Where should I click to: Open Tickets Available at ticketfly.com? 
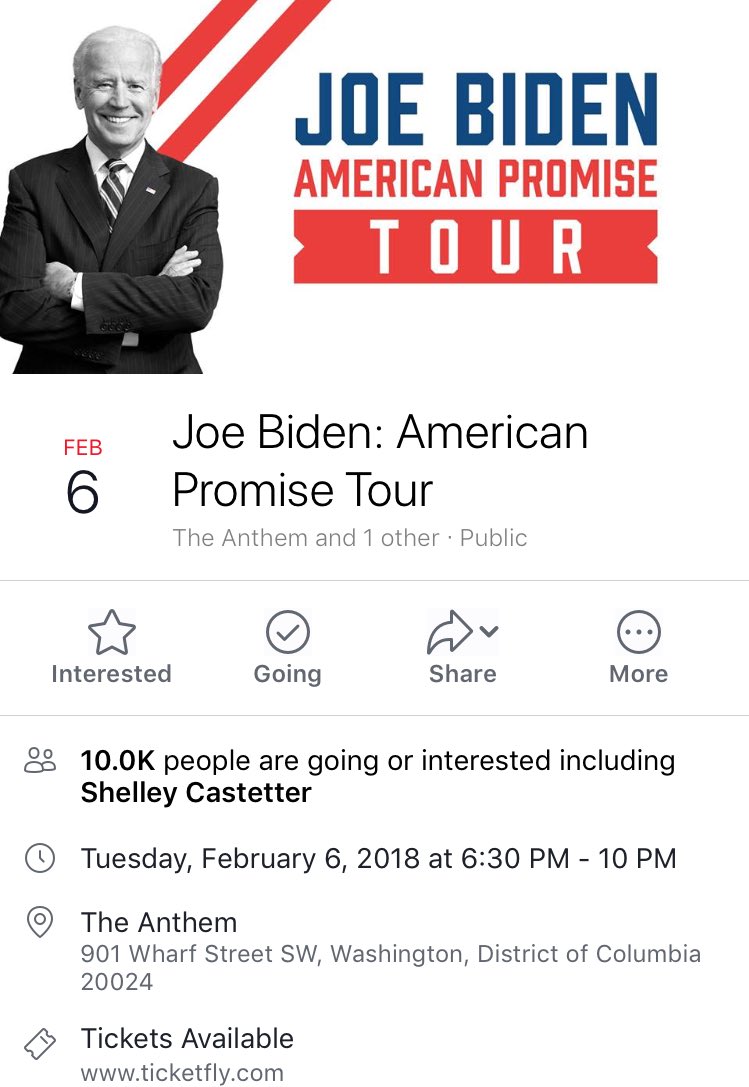pos(187,1053)
